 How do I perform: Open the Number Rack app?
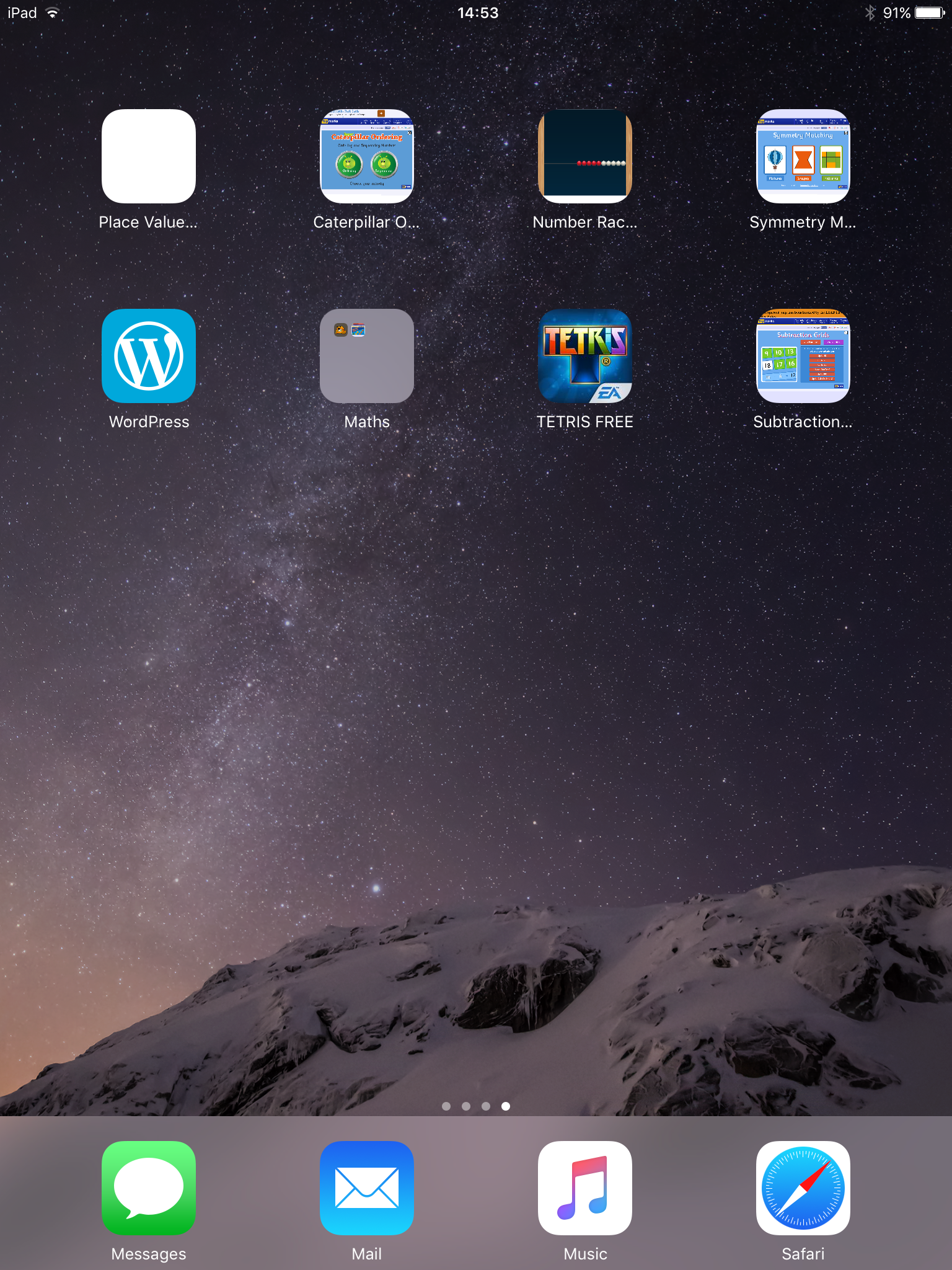coord(585,156)
